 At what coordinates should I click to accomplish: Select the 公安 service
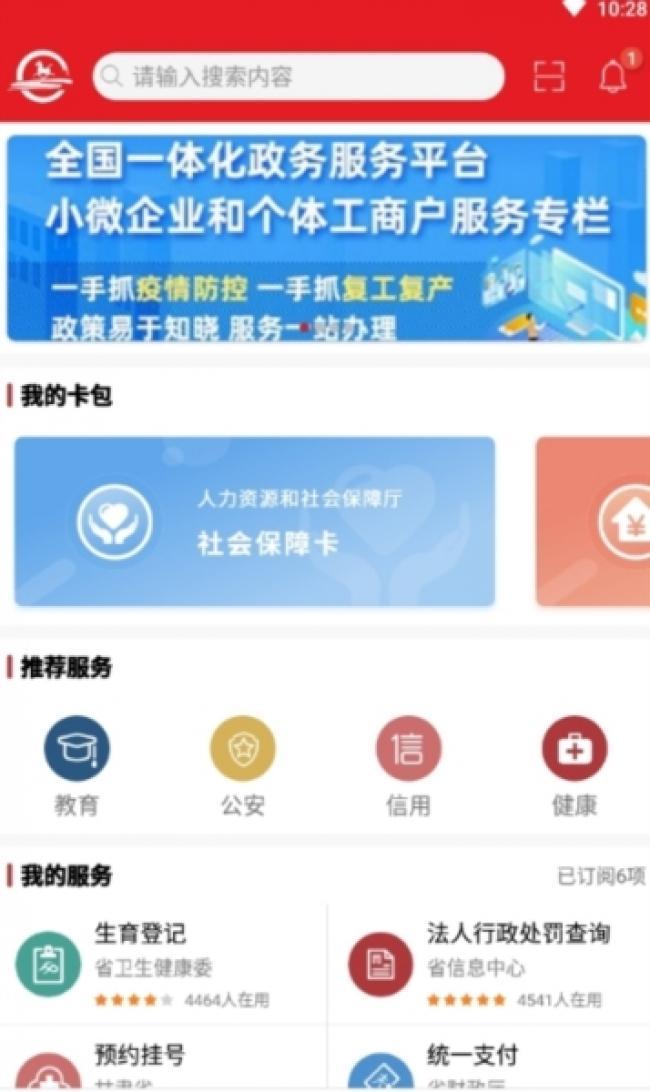(242, 765)
